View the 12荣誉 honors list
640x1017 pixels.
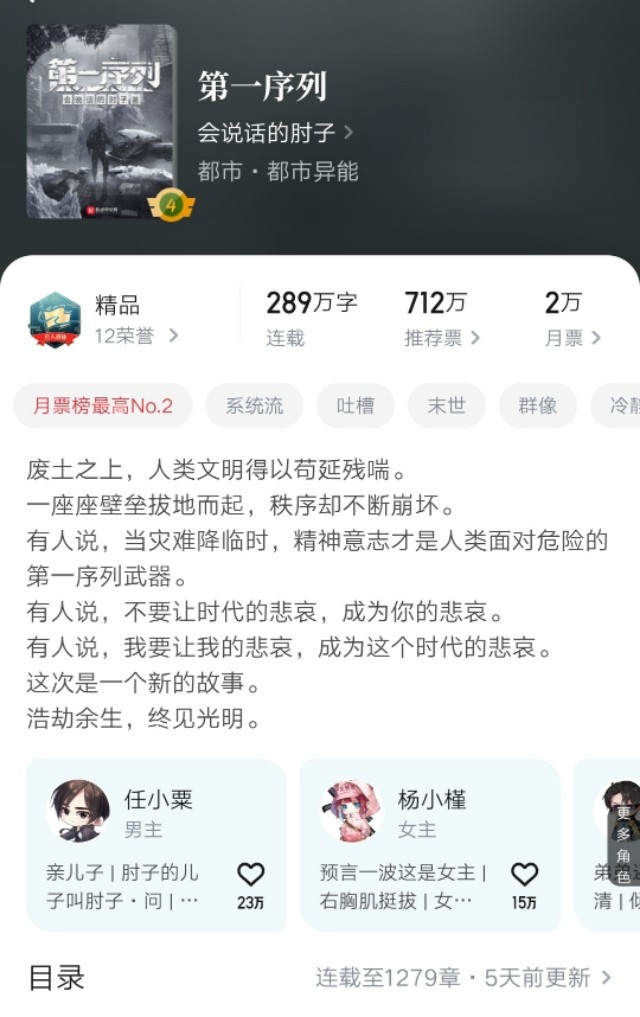136,336
